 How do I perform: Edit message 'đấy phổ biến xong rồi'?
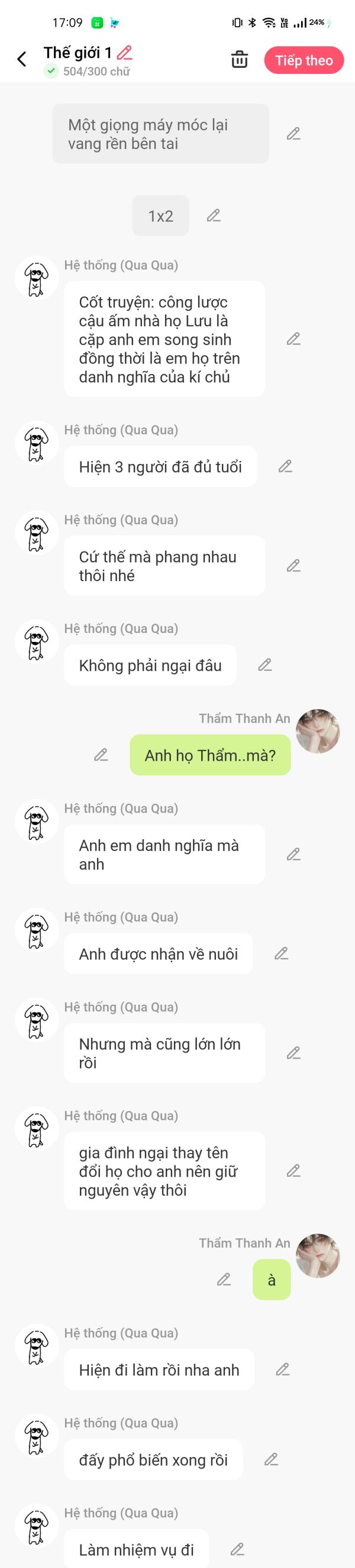point(271,1459)
